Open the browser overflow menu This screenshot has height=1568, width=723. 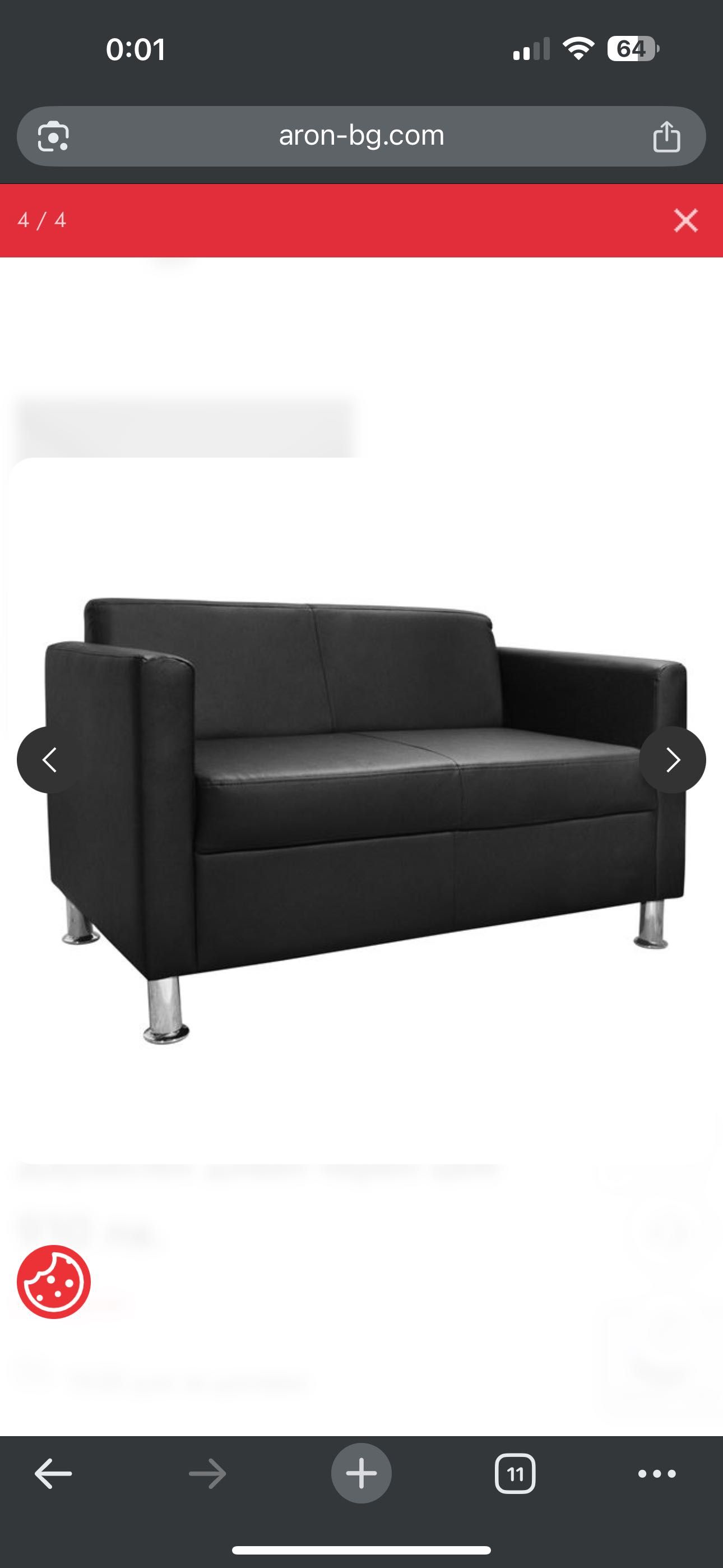(x=657, y=1474)
